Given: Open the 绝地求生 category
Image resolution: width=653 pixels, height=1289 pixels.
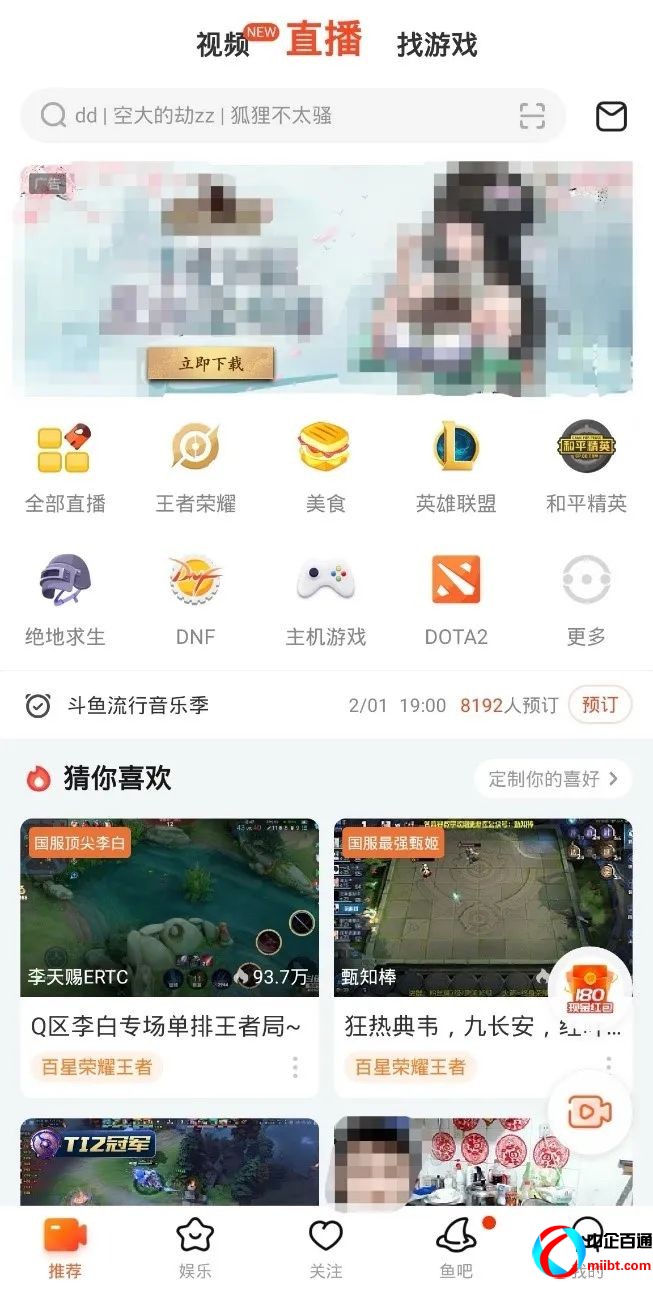Looking at the screenshot, I should point(65,600).
